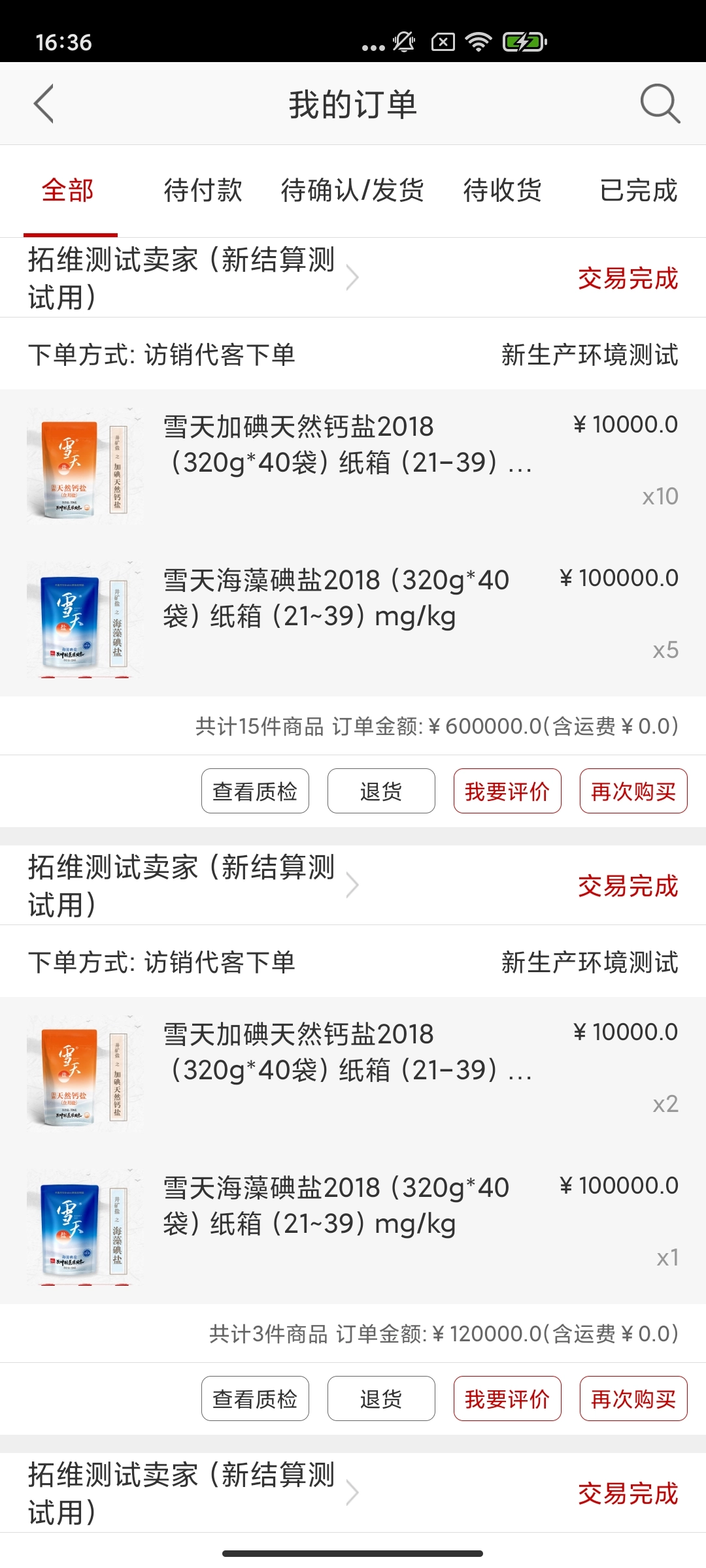The height and width of the screenshot is (1568, 706).
Task: Tap 查看质检 on the first order
Action: coord(255,791)
